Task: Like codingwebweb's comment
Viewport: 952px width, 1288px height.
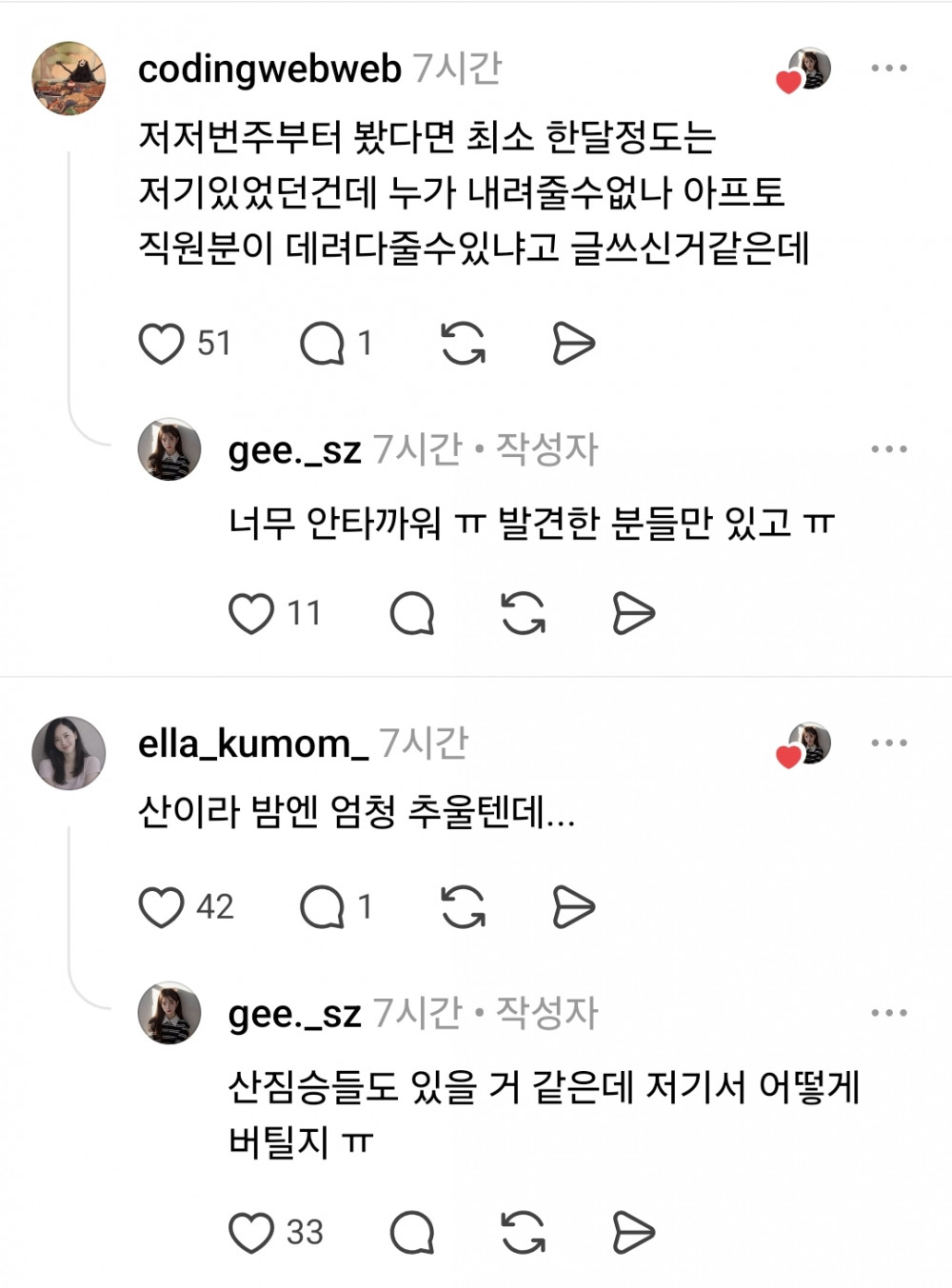Action: 161,344
